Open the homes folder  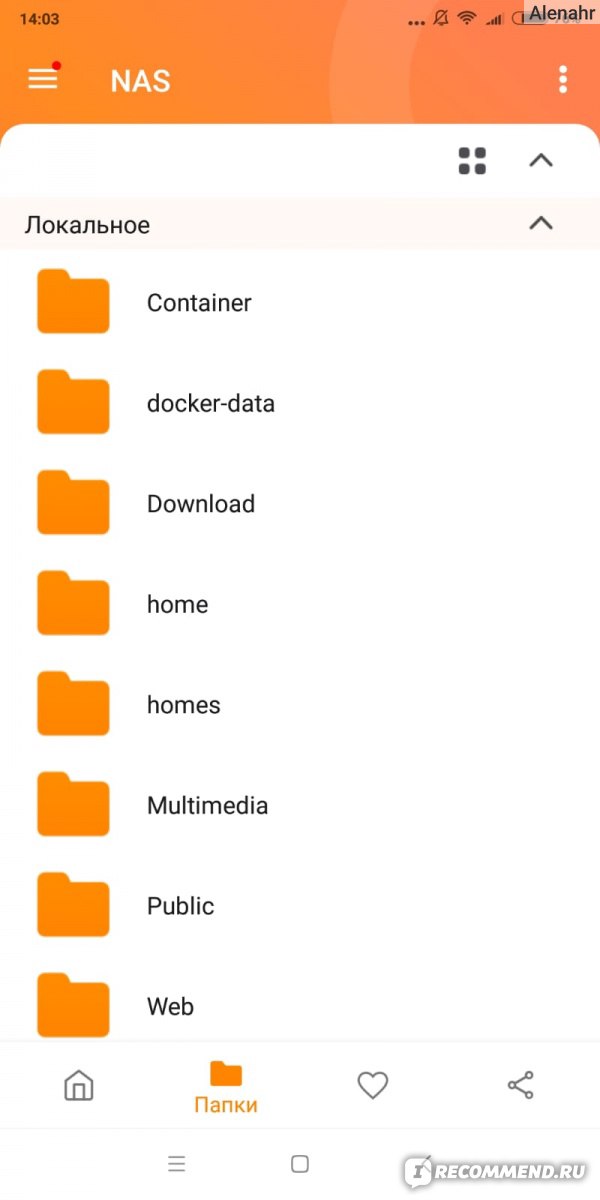click(x=300, y=704)
